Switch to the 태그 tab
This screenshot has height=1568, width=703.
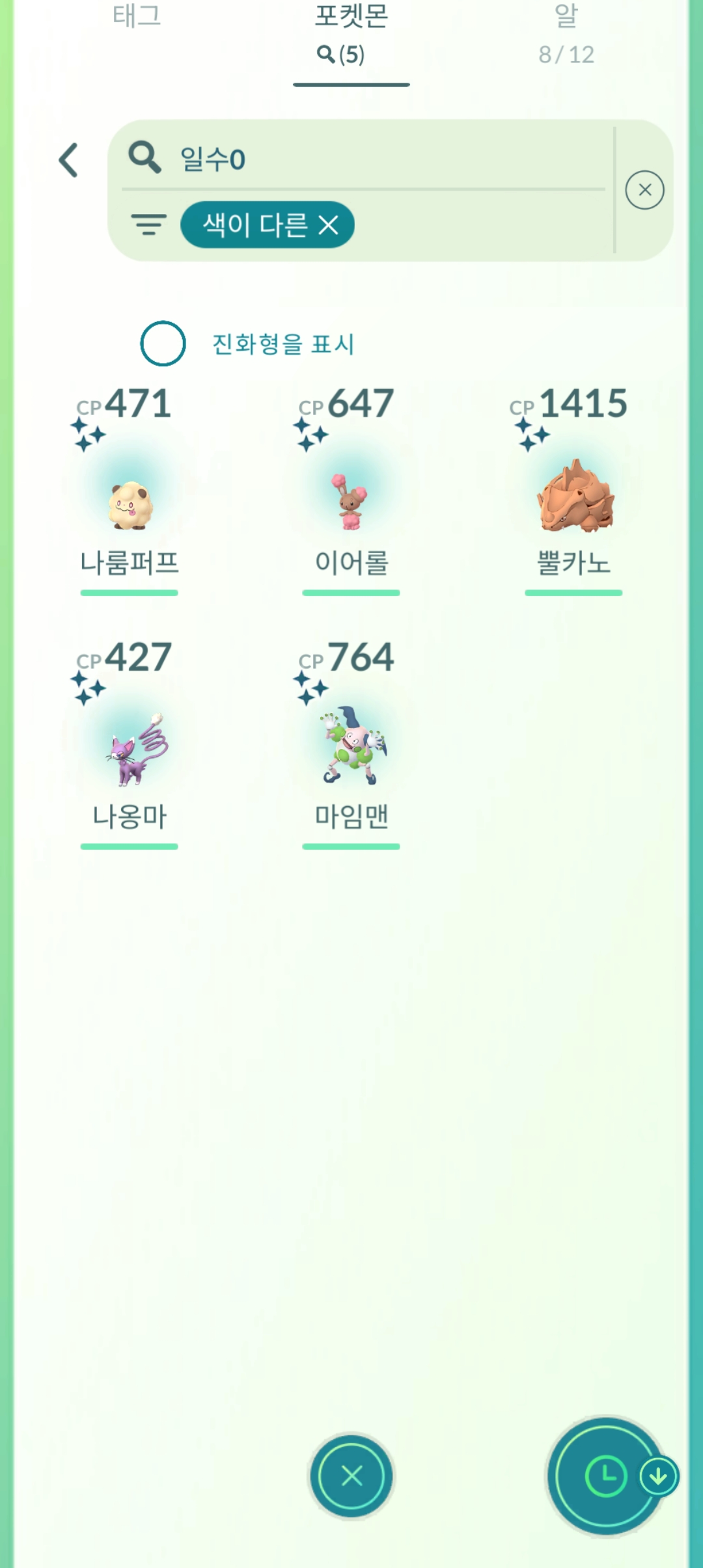[137, 17]
